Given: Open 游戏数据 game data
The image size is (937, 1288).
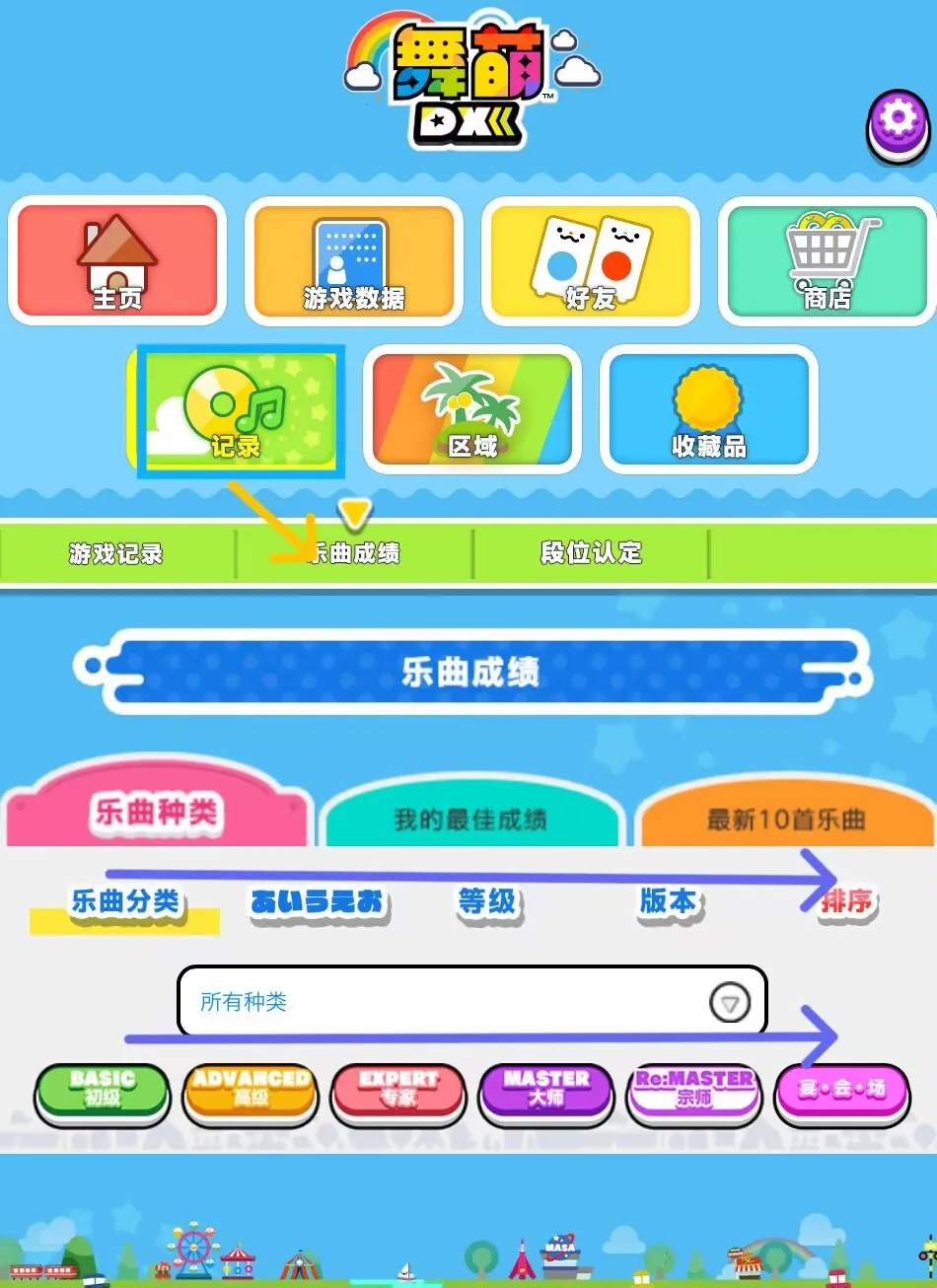Looking at the screenshot, I should click(354, 261).
